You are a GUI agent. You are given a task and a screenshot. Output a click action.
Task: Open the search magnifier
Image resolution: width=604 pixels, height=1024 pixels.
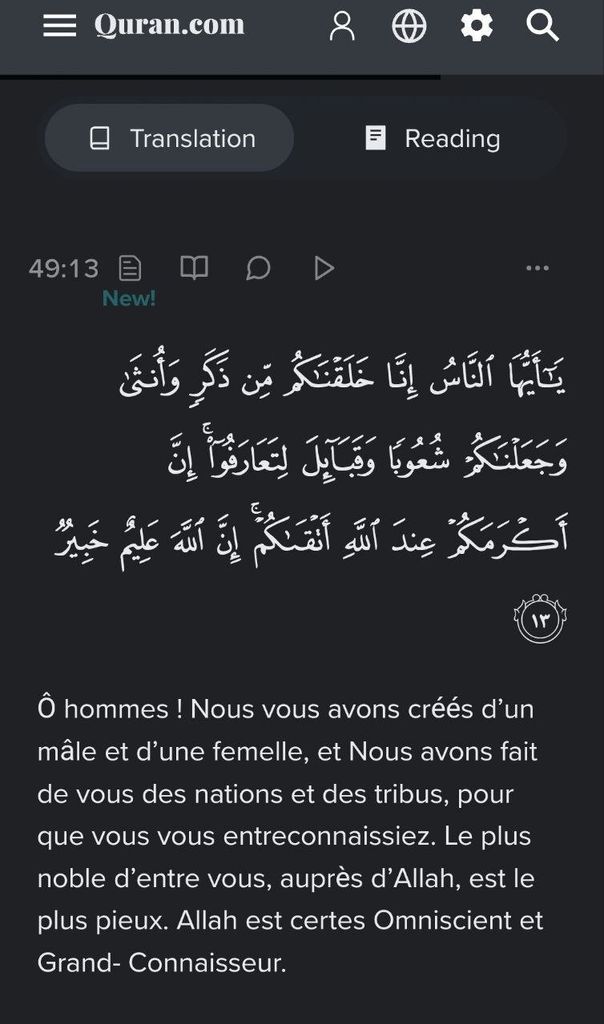point(543,27)
